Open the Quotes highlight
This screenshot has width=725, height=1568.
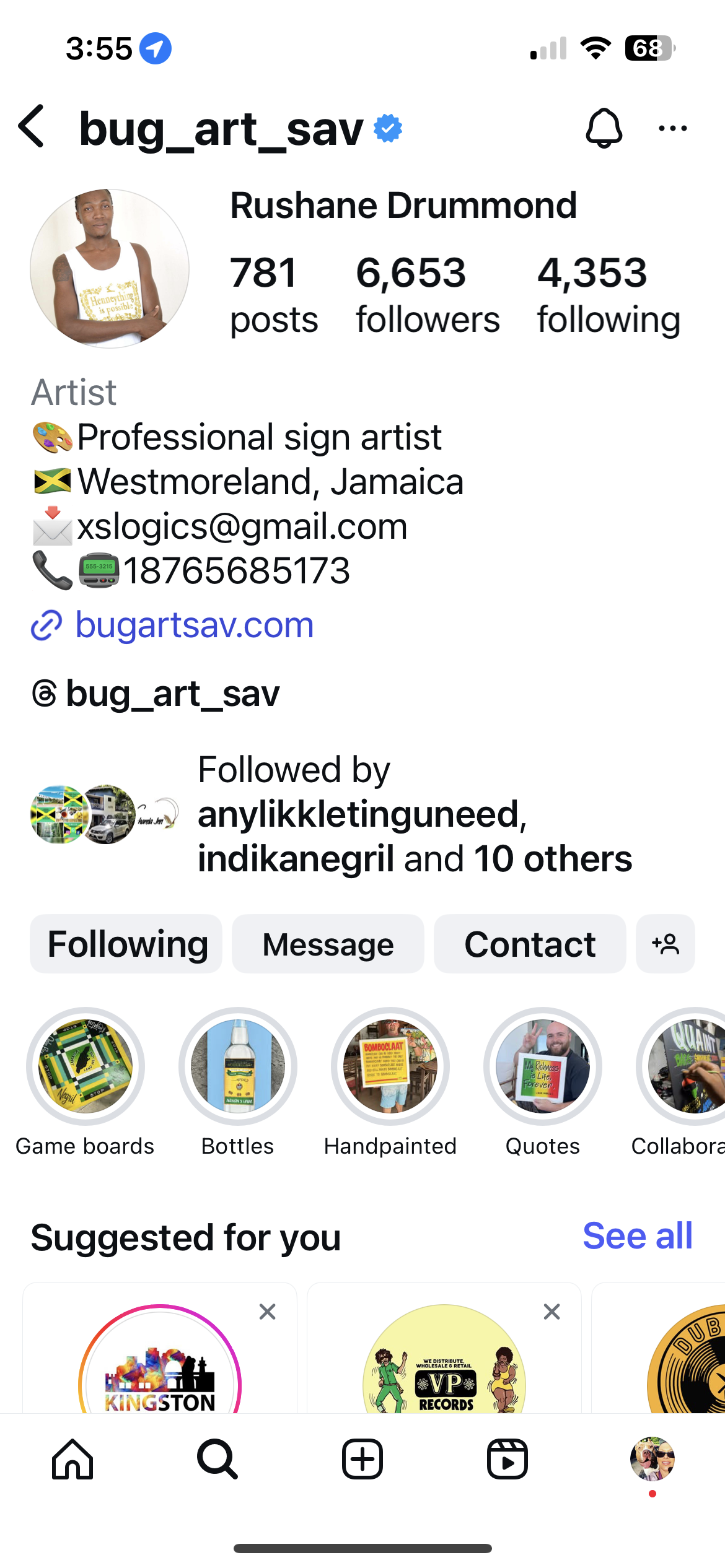pyautogui.click(x=543, y=1066)
